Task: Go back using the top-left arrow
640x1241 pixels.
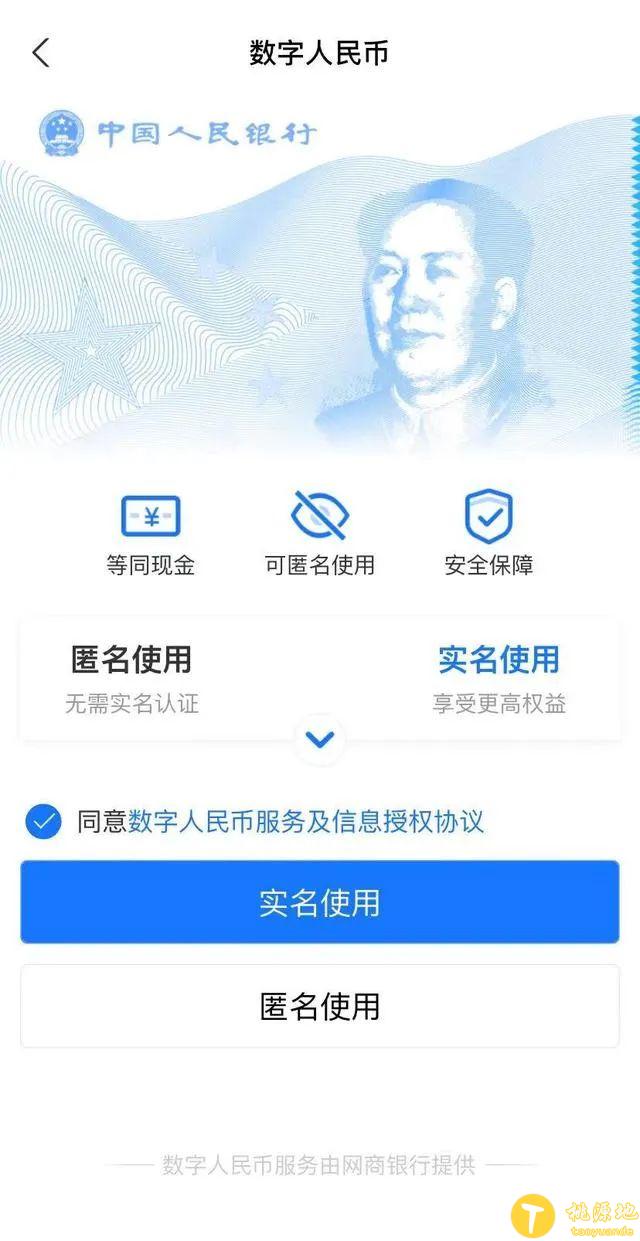Action: [41, 53]
